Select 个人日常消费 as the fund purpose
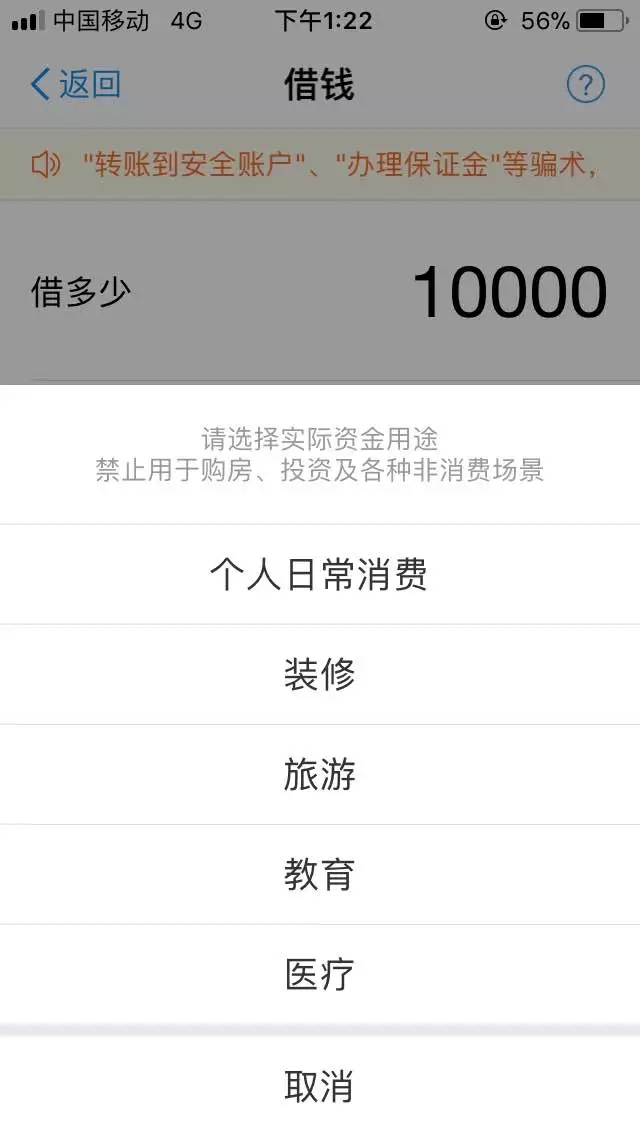 point(320,575)
